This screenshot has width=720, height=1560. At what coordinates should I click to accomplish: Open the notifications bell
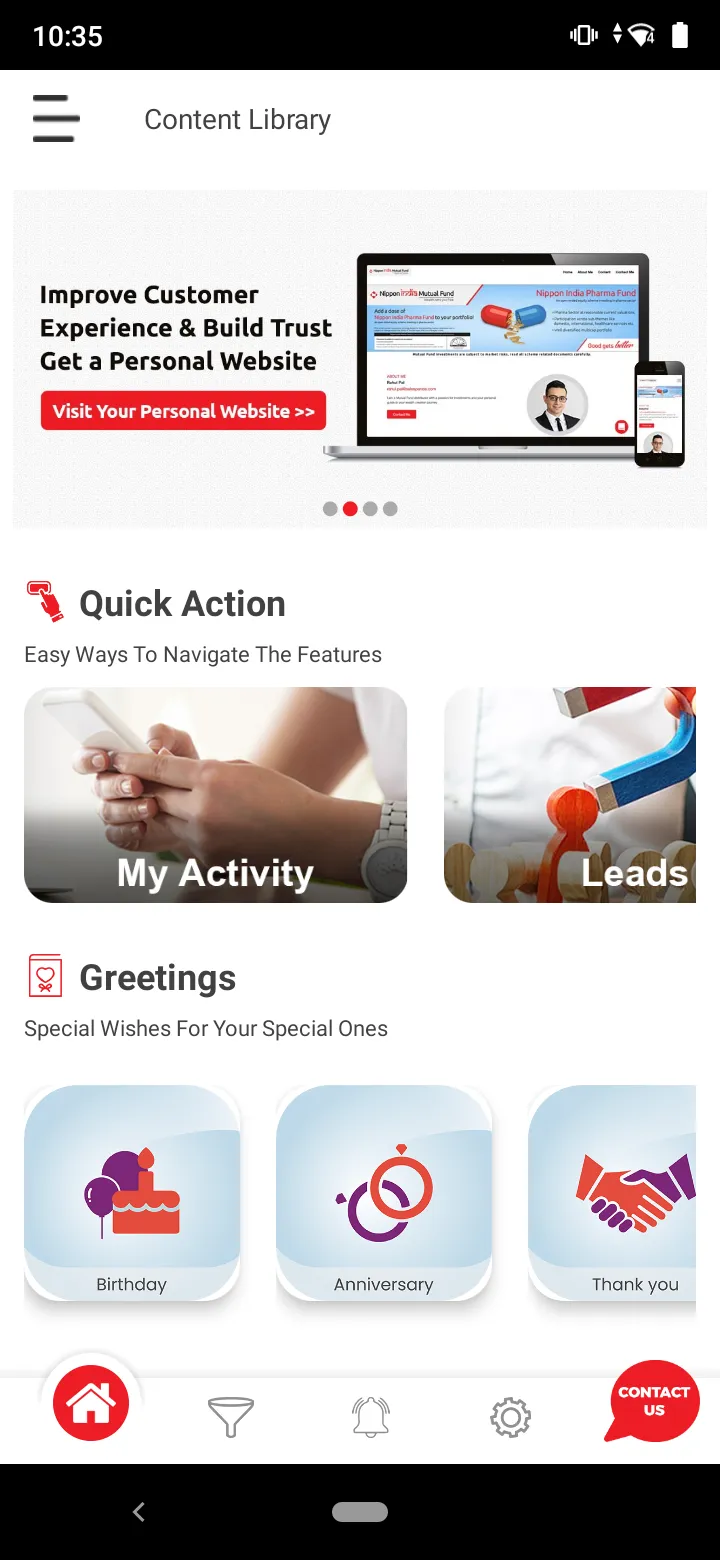371,1417
